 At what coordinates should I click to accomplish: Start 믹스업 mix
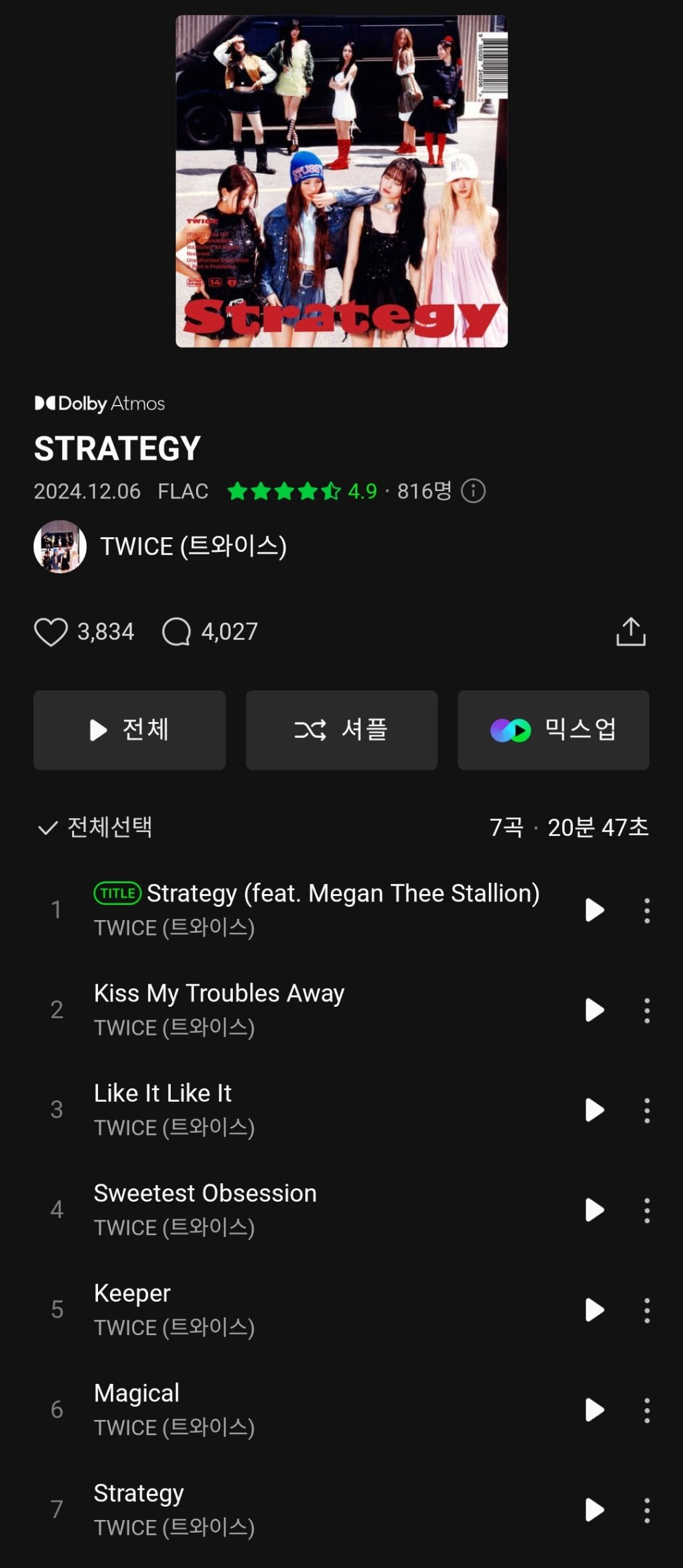[553, 730]
